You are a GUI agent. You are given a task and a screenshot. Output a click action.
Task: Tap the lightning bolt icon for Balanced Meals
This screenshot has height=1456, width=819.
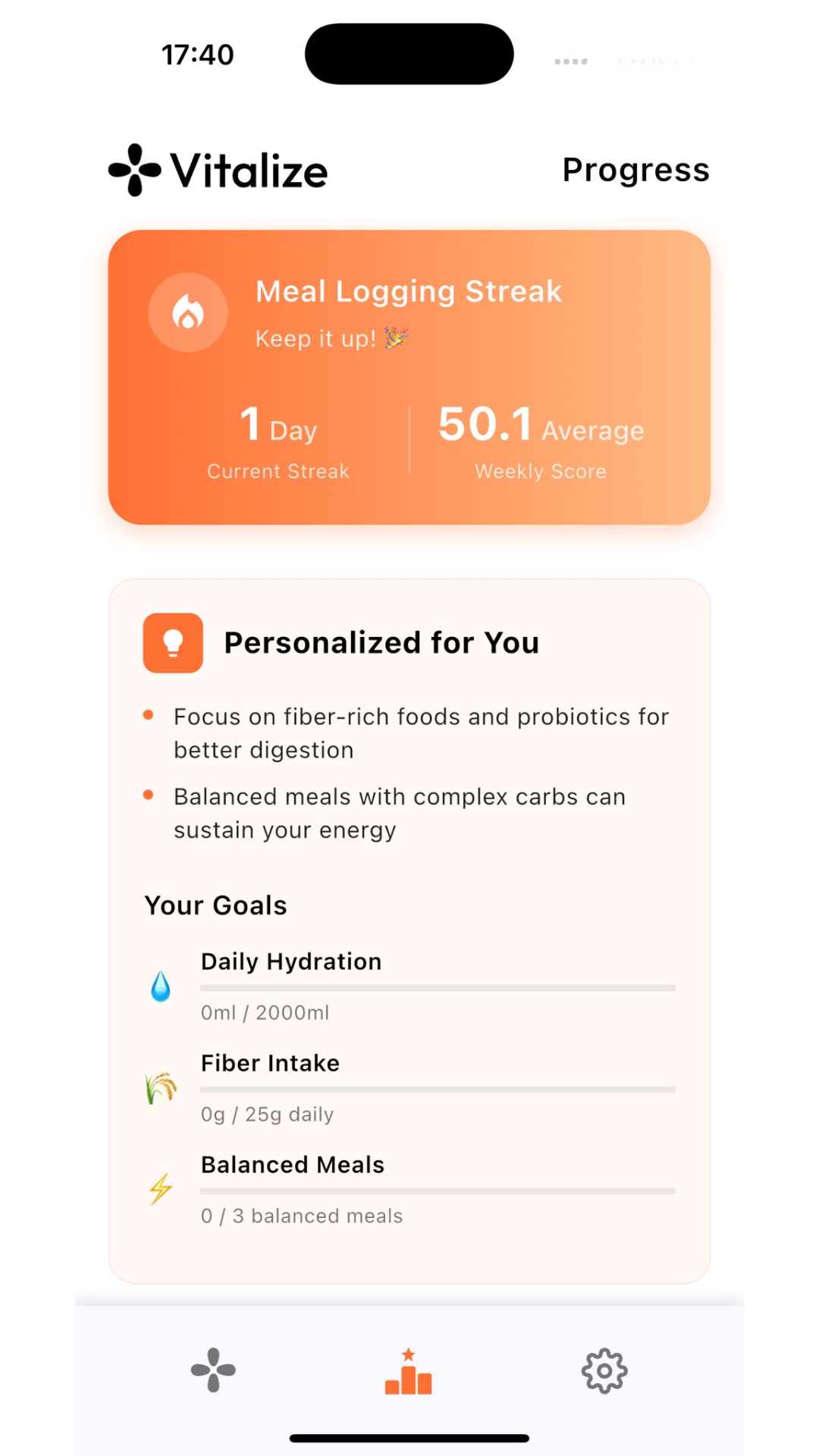click(x=160, y=1188)
